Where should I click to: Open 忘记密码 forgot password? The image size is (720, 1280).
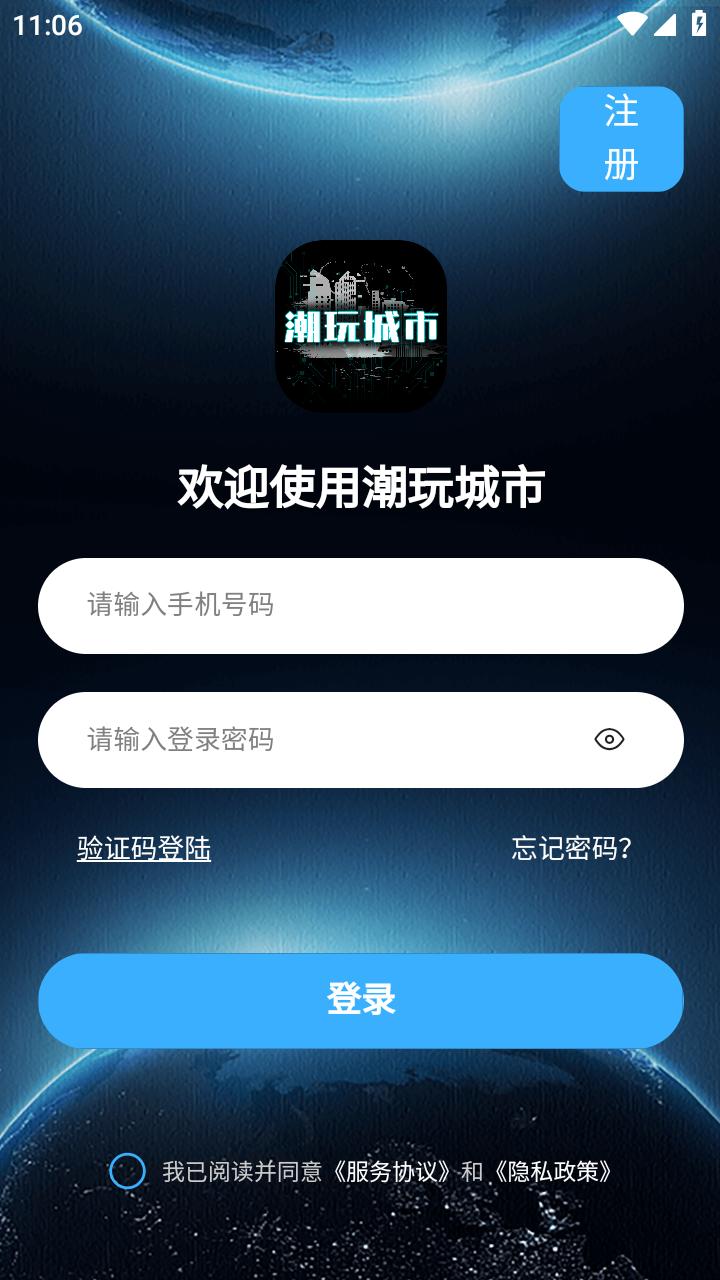[x=571, y=849]
